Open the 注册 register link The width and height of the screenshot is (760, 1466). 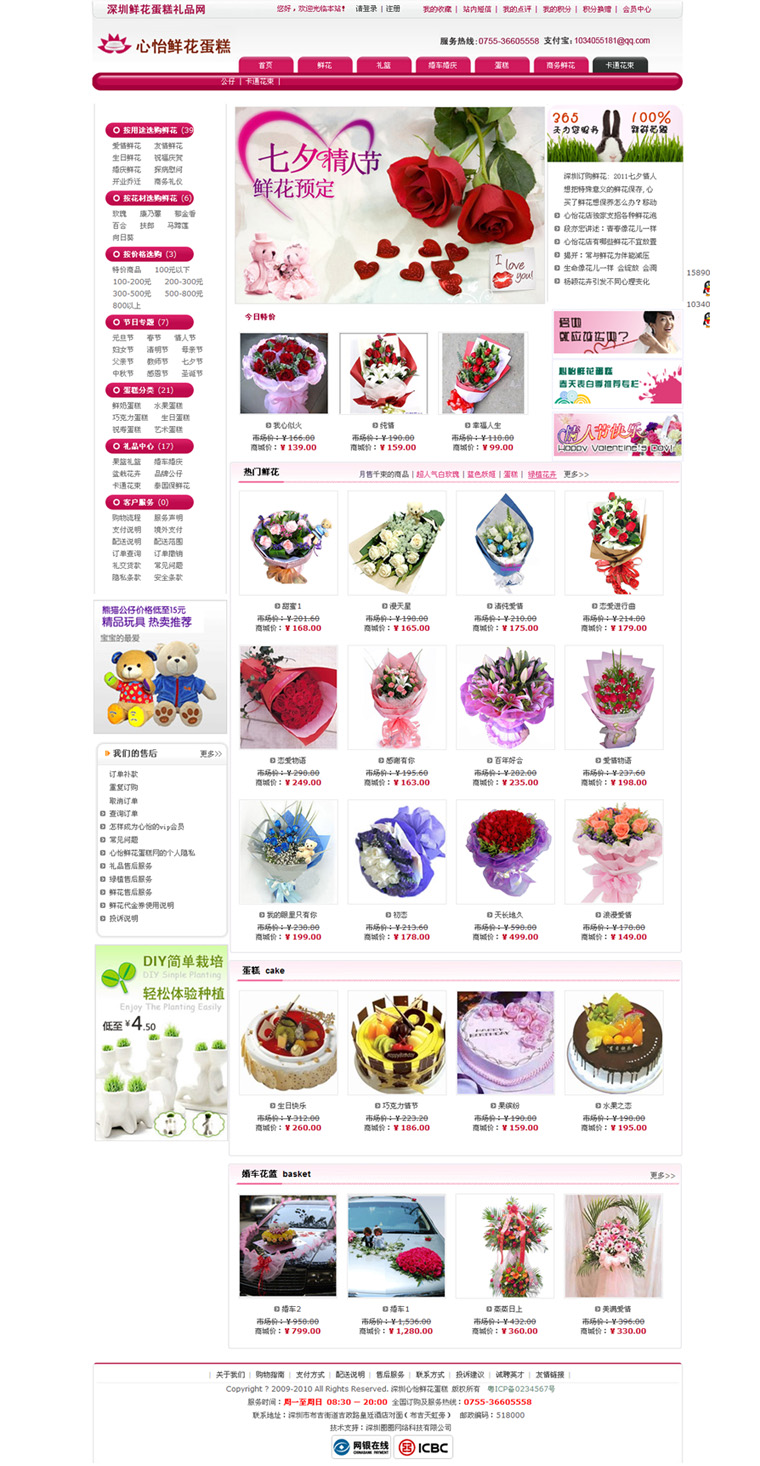click(393, 9)
